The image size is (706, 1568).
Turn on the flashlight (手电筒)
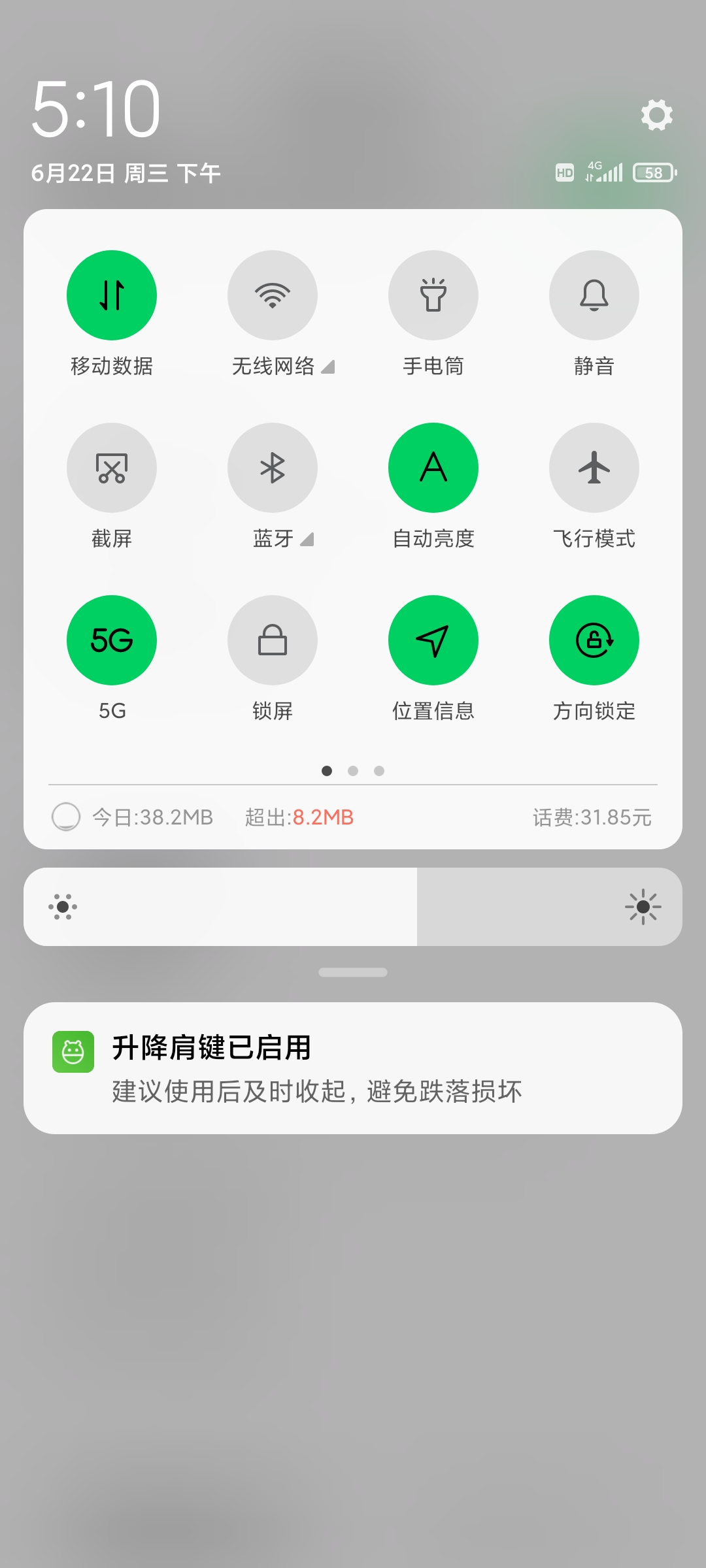[433, 295]
